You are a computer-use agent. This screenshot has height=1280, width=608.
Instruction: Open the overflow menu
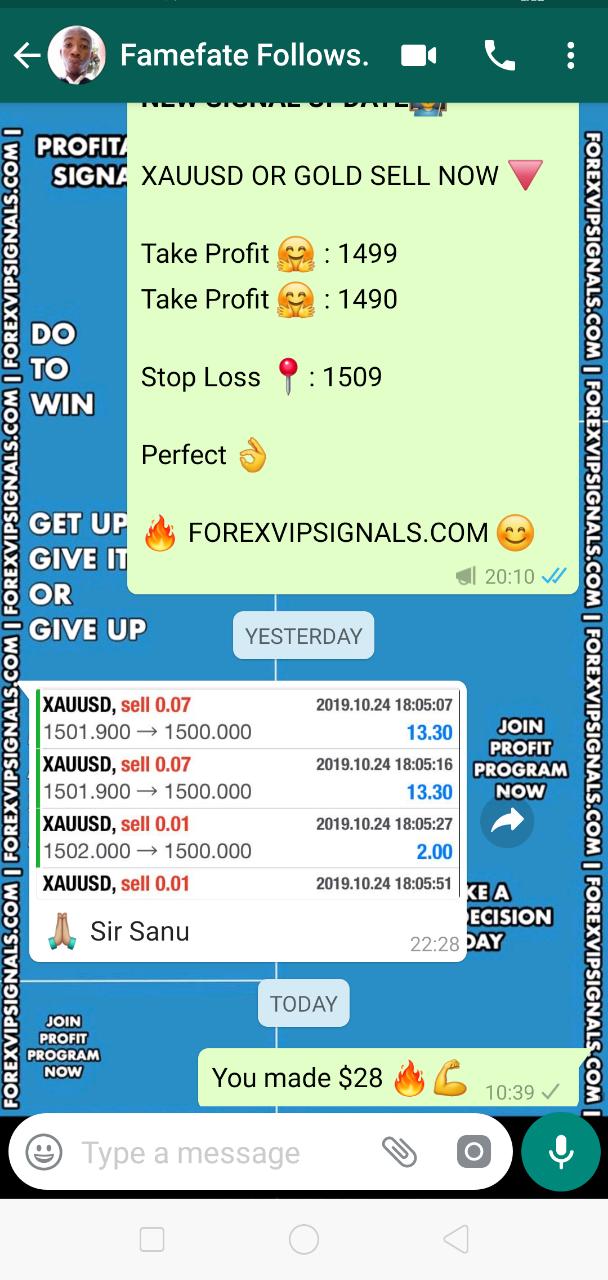(570, 56)
